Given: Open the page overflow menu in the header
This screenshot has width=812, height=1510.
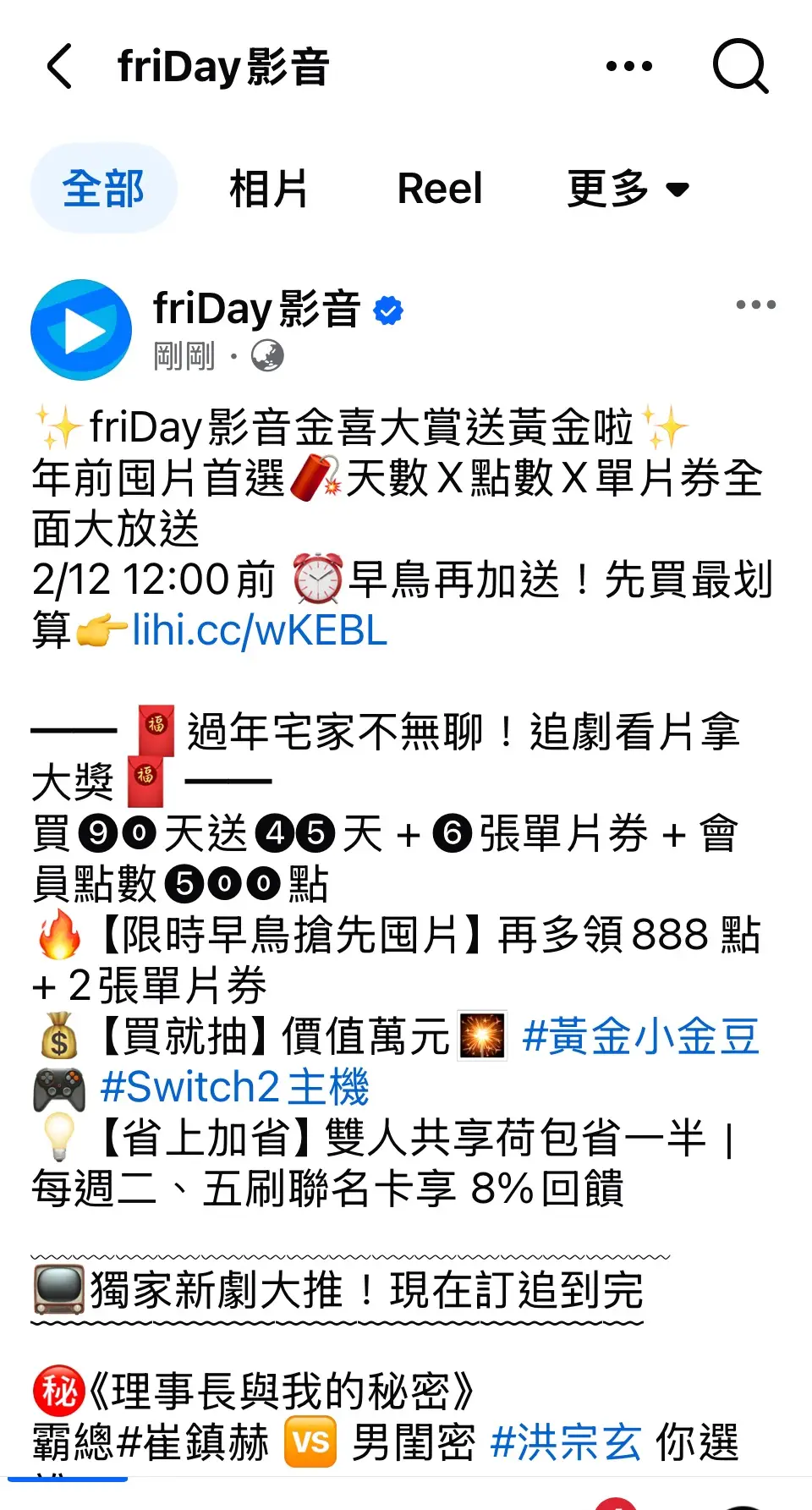Looking at the screenshot, I should (629, 66).
